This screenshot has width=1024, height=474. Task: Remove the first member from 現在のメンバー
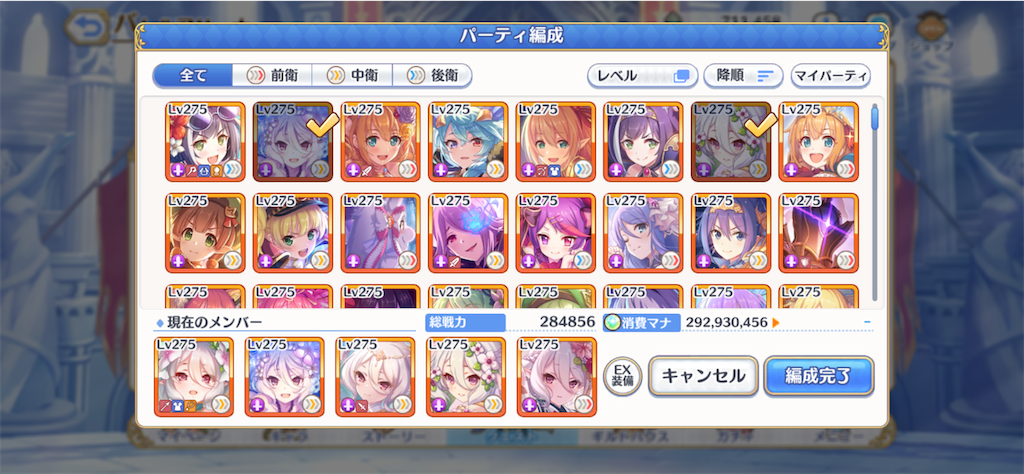(x=194, y=376)
